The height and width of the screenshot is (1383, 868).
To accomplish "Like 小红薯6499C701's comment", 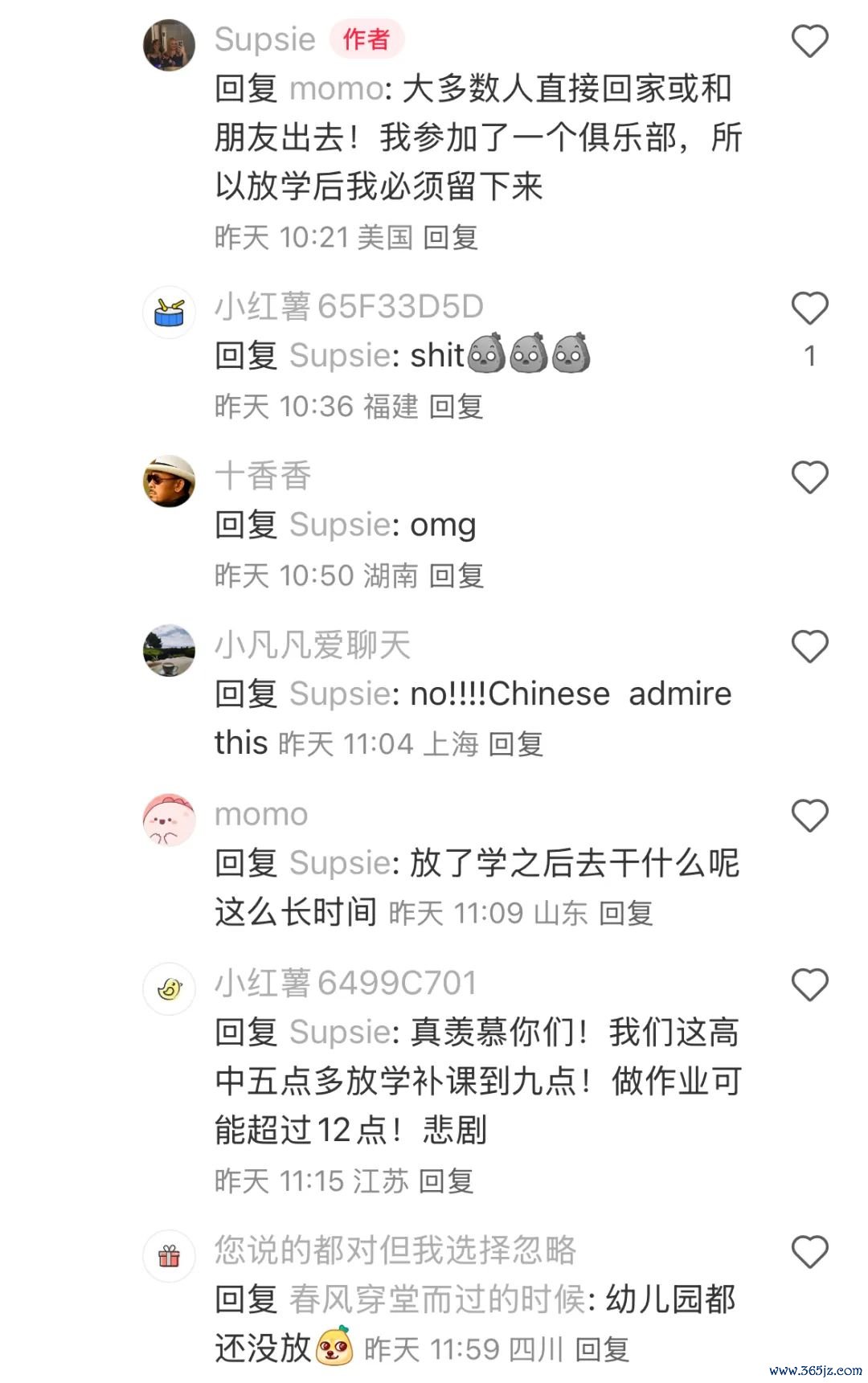I will 809,985.
